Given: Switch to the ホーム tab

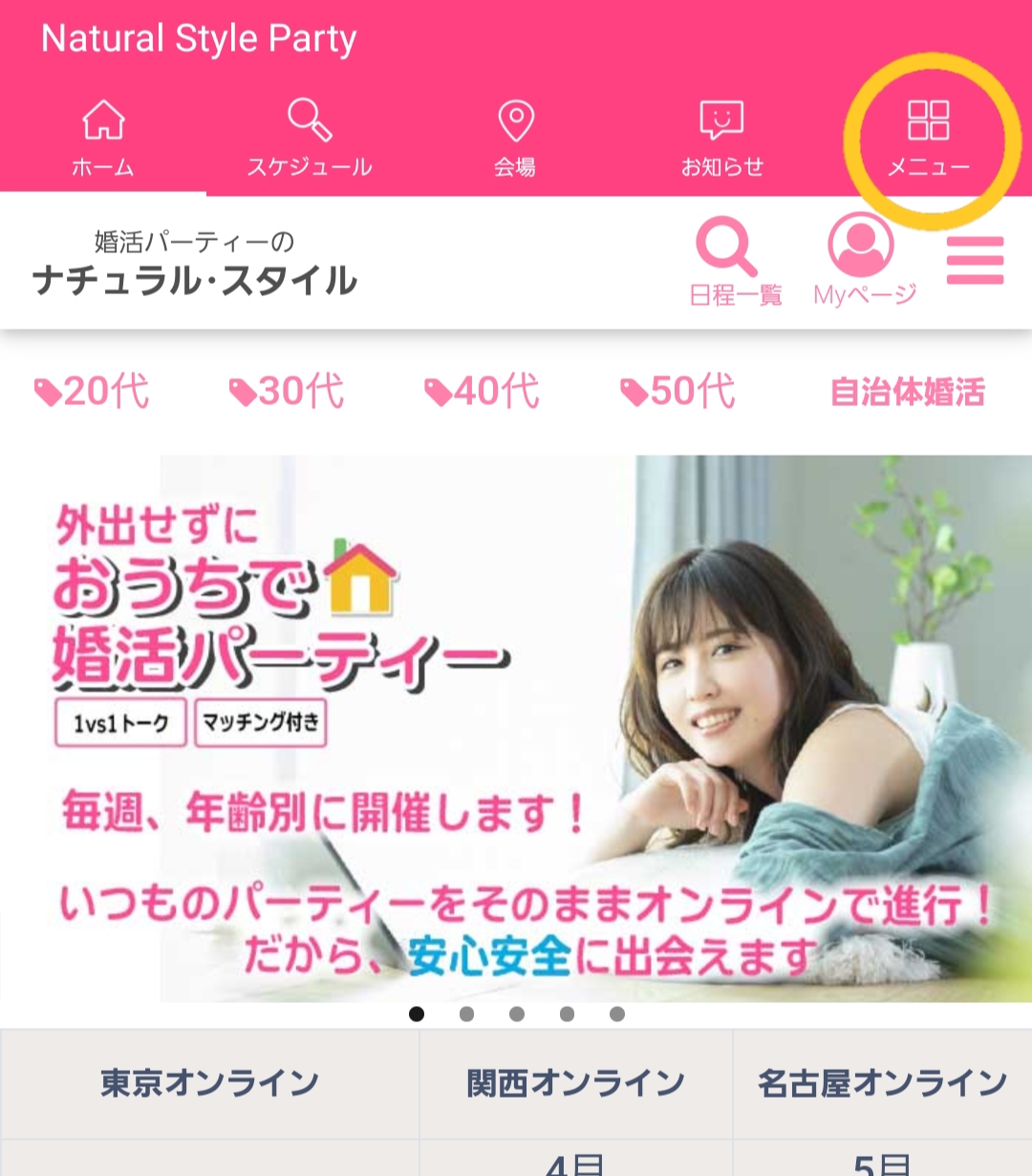Looking at the screenshot, I should point(103,139).
